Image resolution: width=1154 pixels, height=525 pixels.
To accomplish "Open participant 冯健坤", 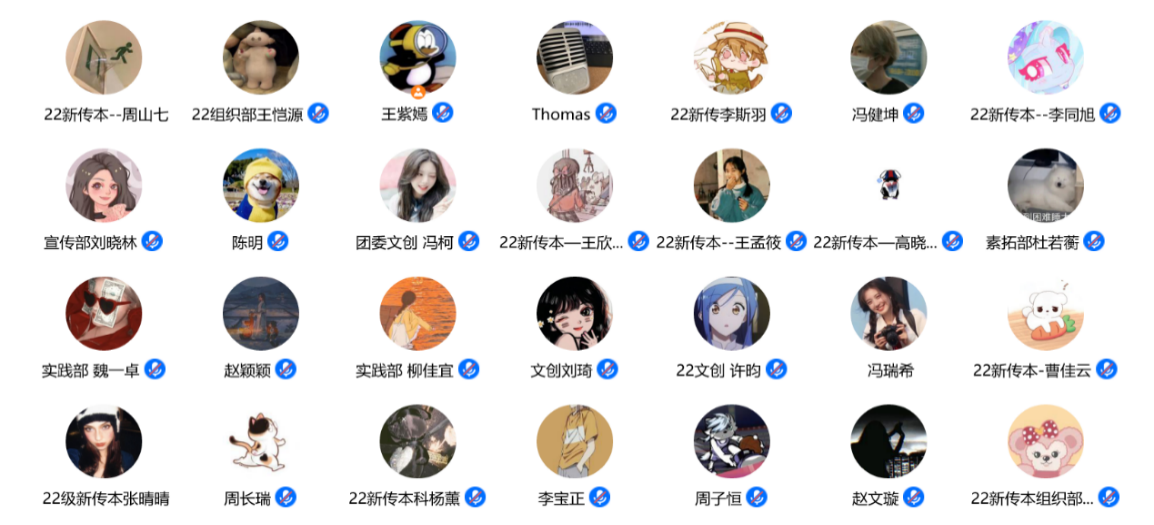I will pos(889,59).
